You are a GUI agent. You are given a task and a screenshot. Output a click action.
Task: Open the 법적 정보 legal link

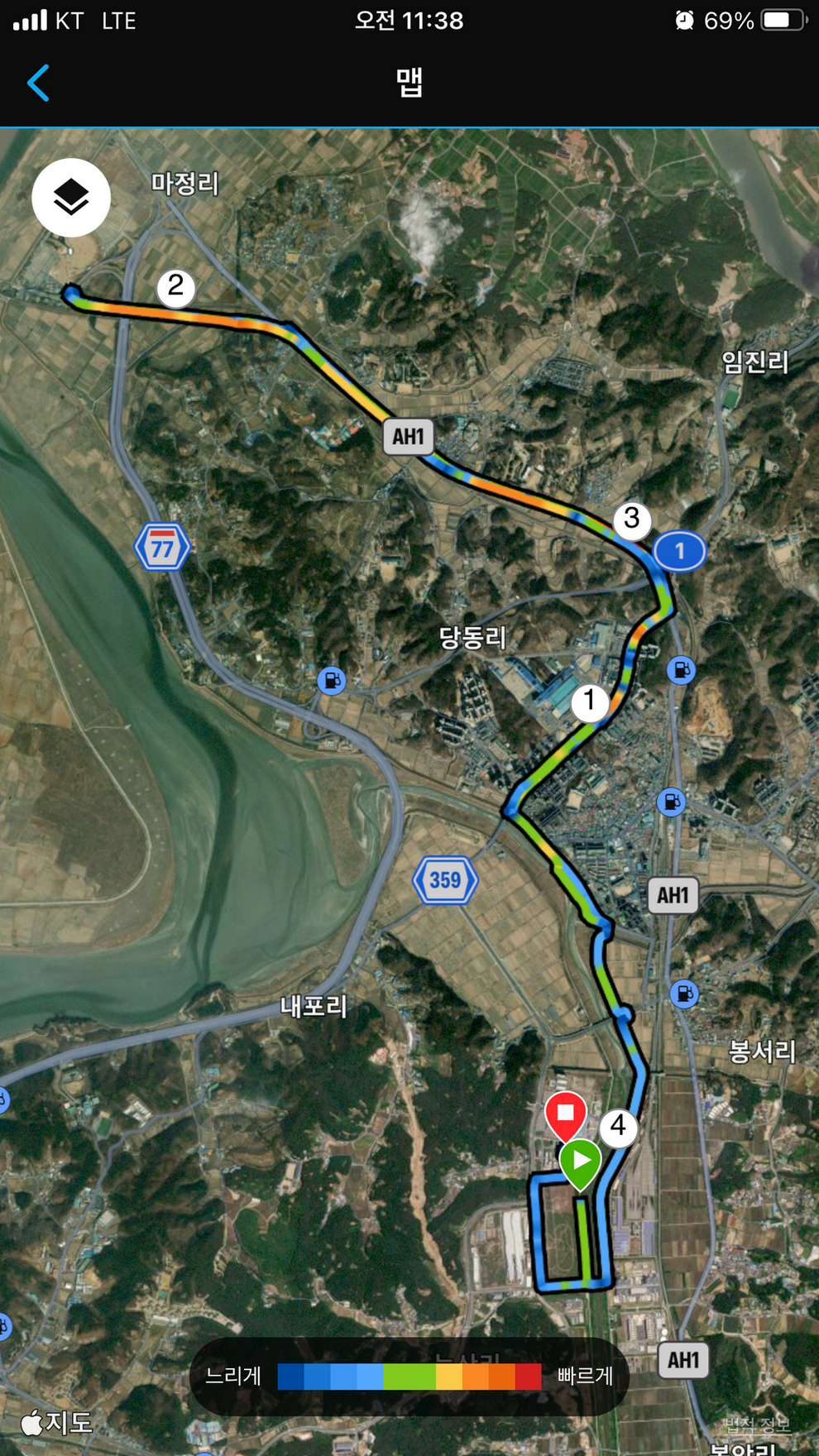[758, 1425]
